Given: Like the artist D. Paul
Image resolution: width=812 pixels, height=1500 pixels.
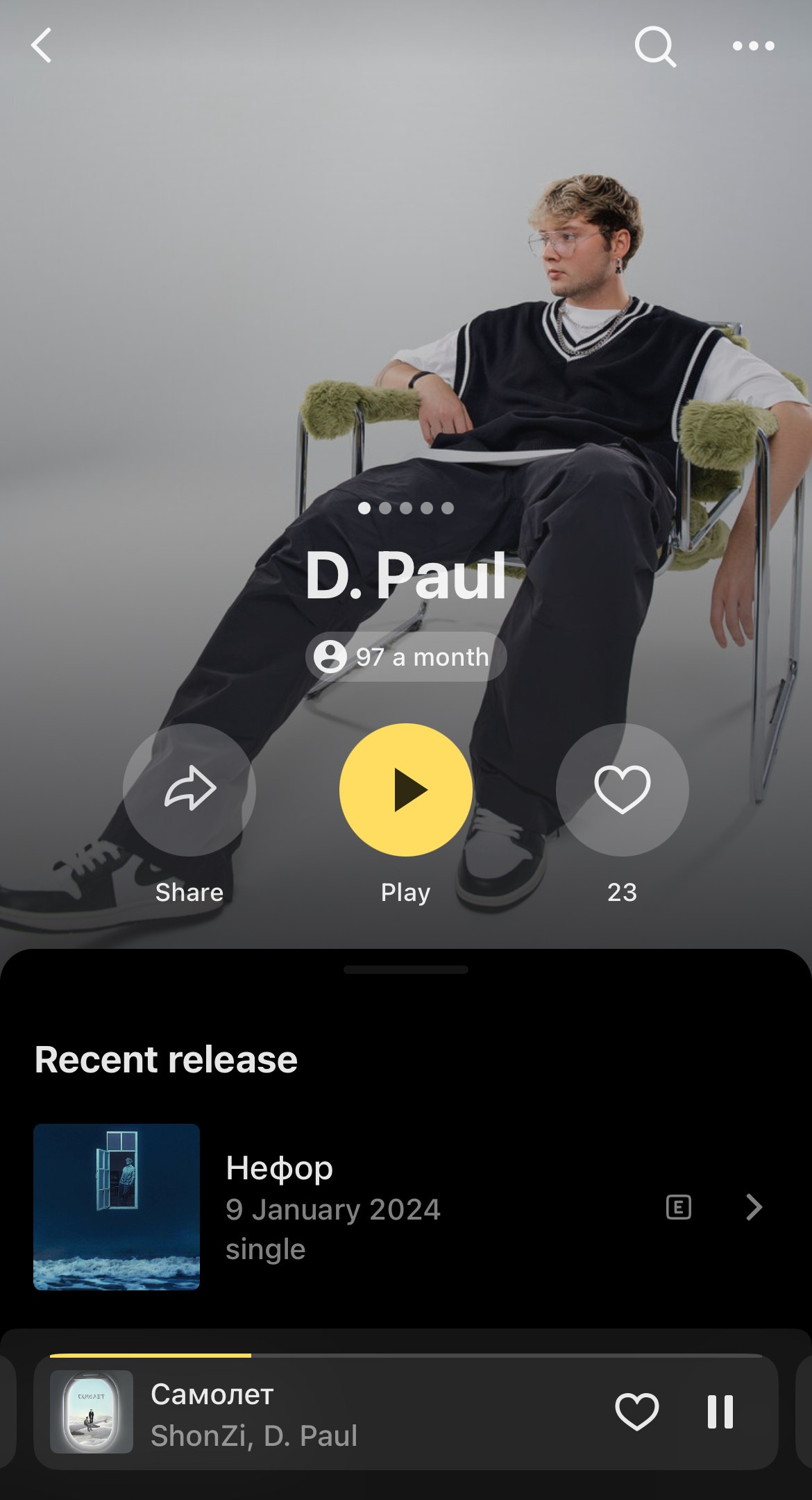Looking at the screenshot, I should coord(622,790).
